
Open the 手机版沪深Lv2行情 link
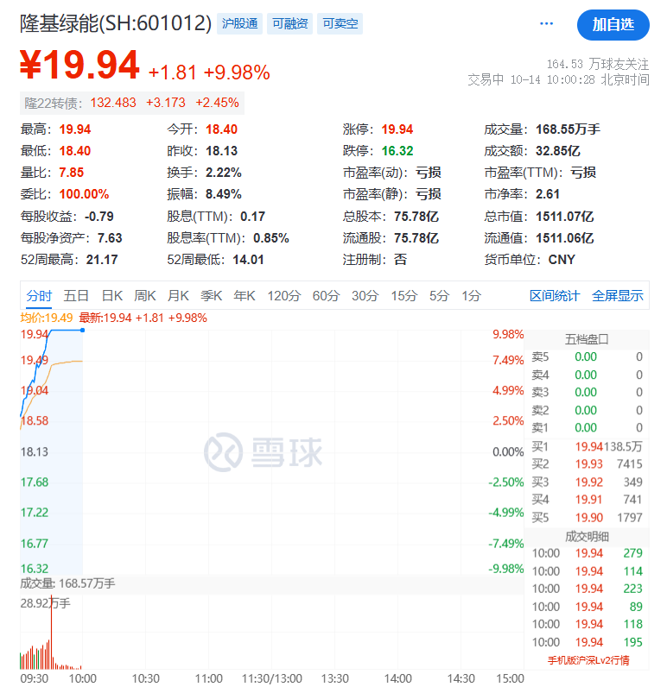tap(587, 660)
